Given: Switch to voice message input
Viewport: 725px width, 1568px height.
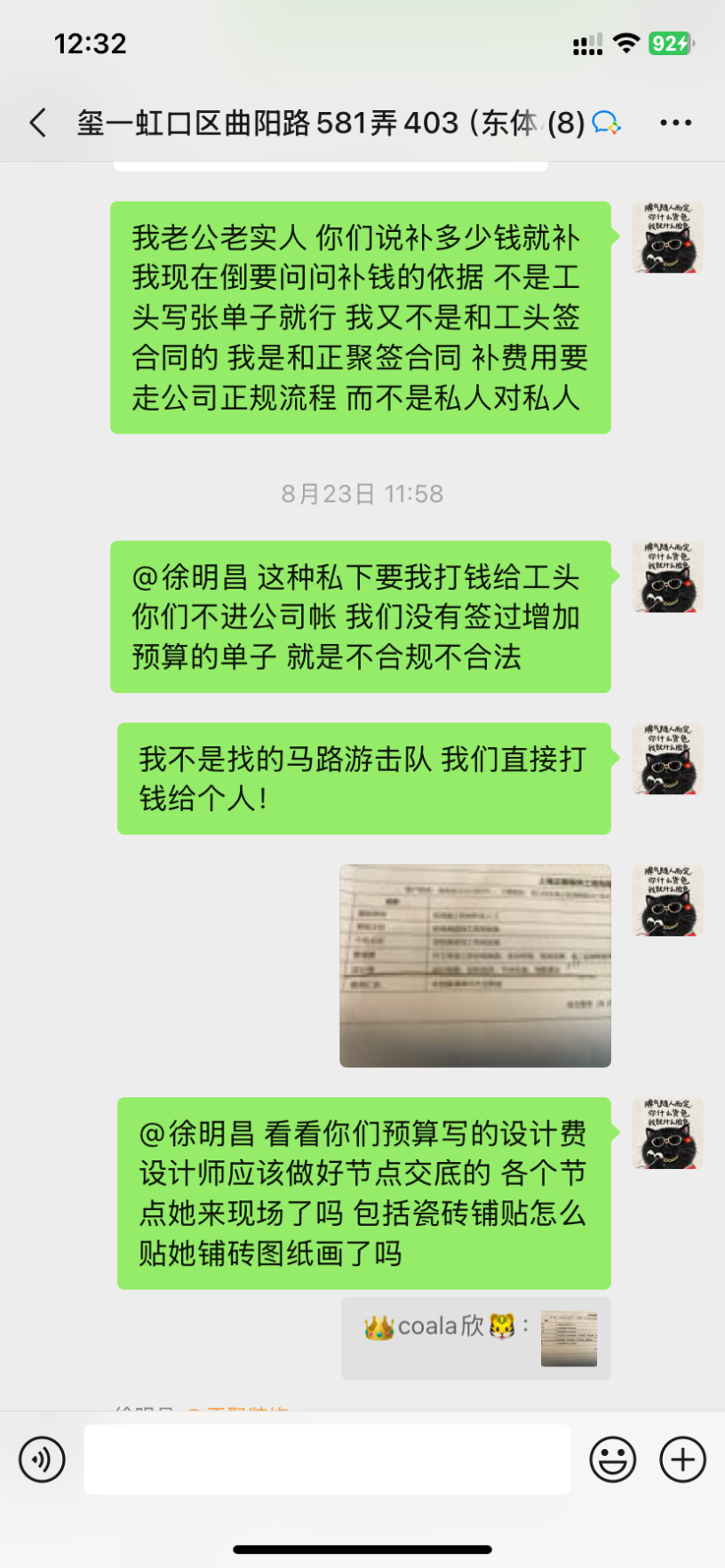Looking at the screenshot, I should [x=42, y=1459].
